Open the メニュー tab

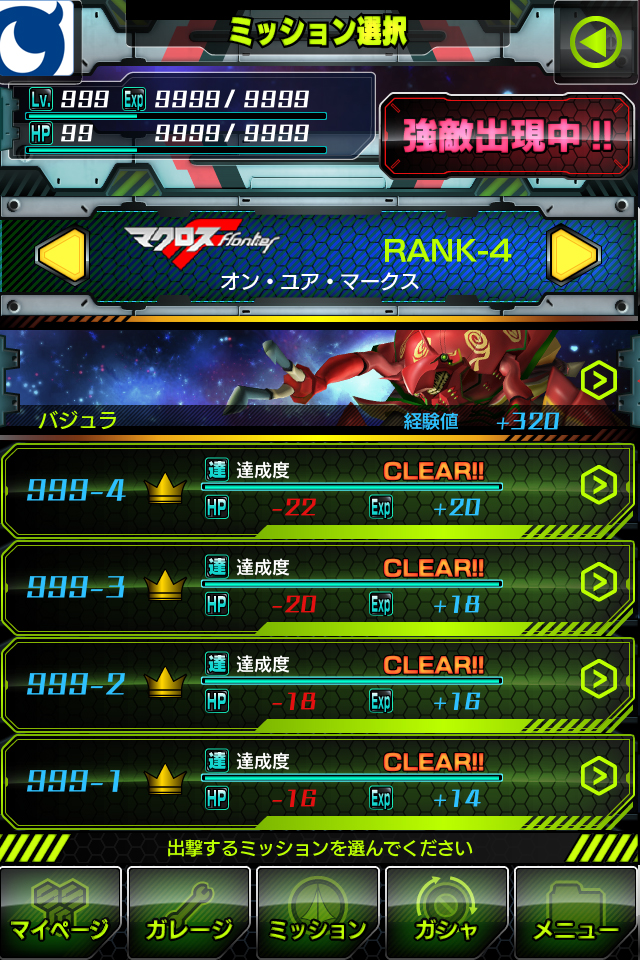pos(576,912)
